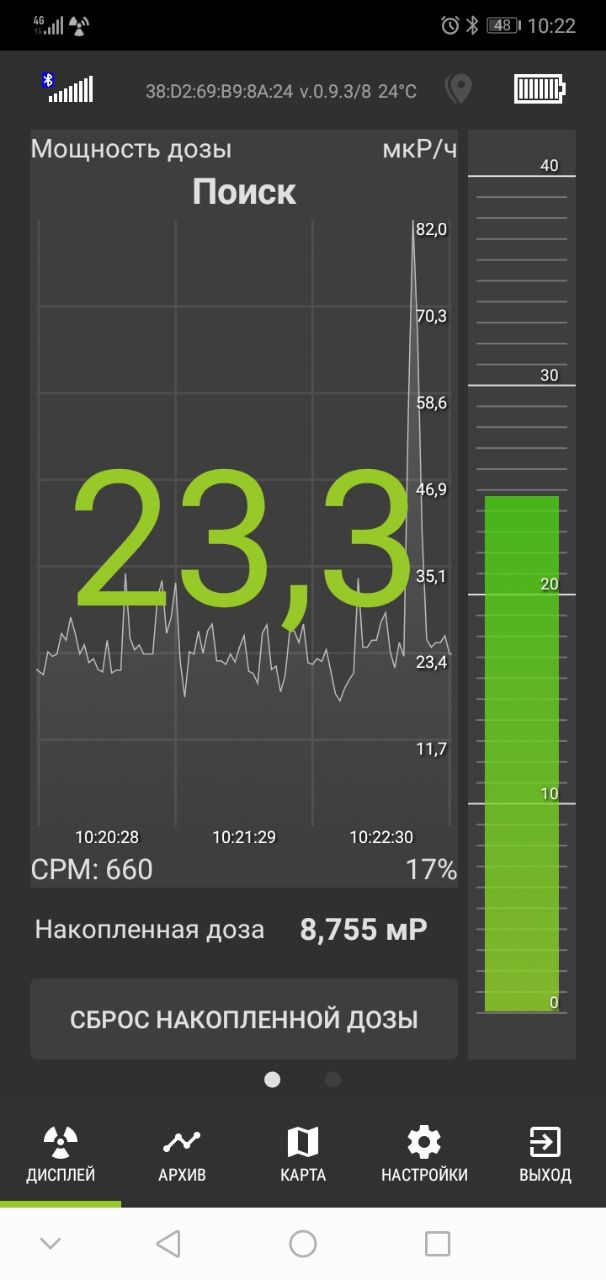Tap ВЫХОД to exit the app

coord(545,1155)
